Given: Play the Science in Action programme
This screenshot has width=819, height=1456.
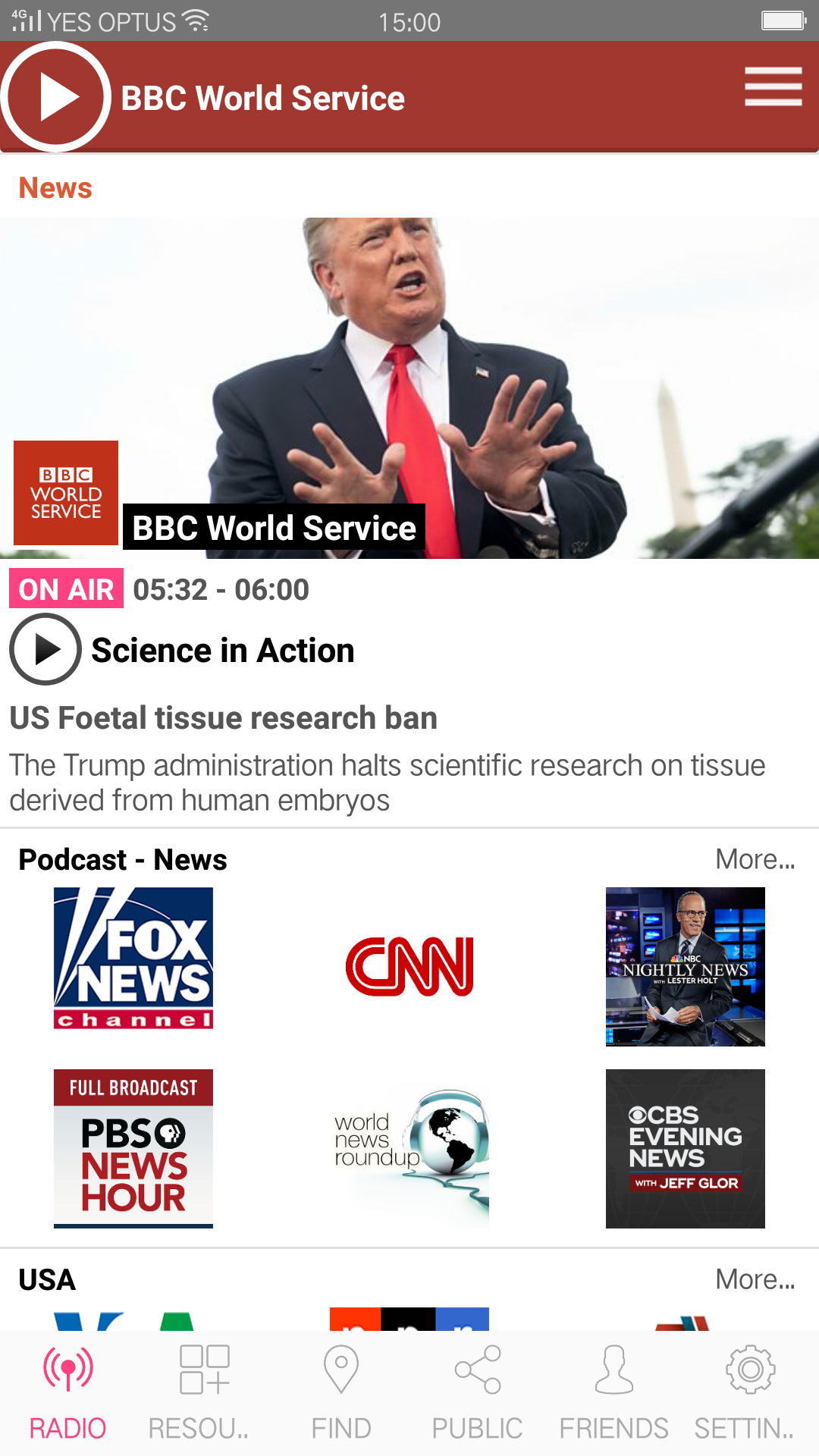Looking at the screenshot, I should tap(45, 649).
